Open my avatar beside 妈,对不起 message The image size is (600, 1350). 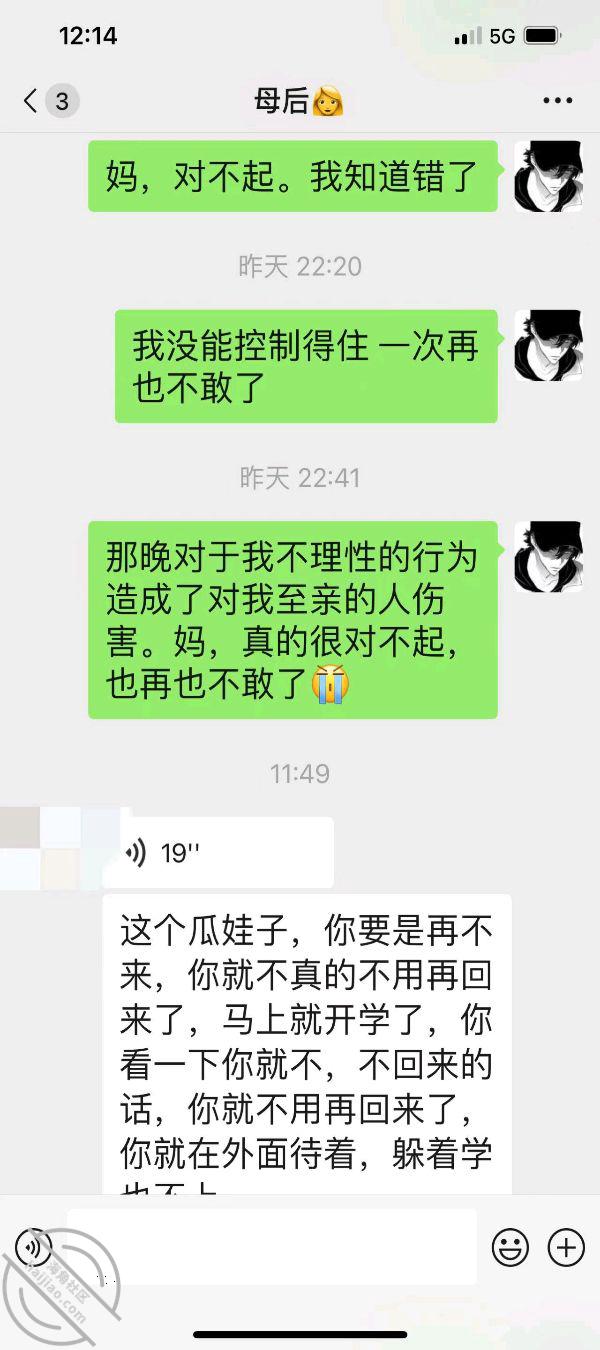pyautogui.click(x=548, y=176)
